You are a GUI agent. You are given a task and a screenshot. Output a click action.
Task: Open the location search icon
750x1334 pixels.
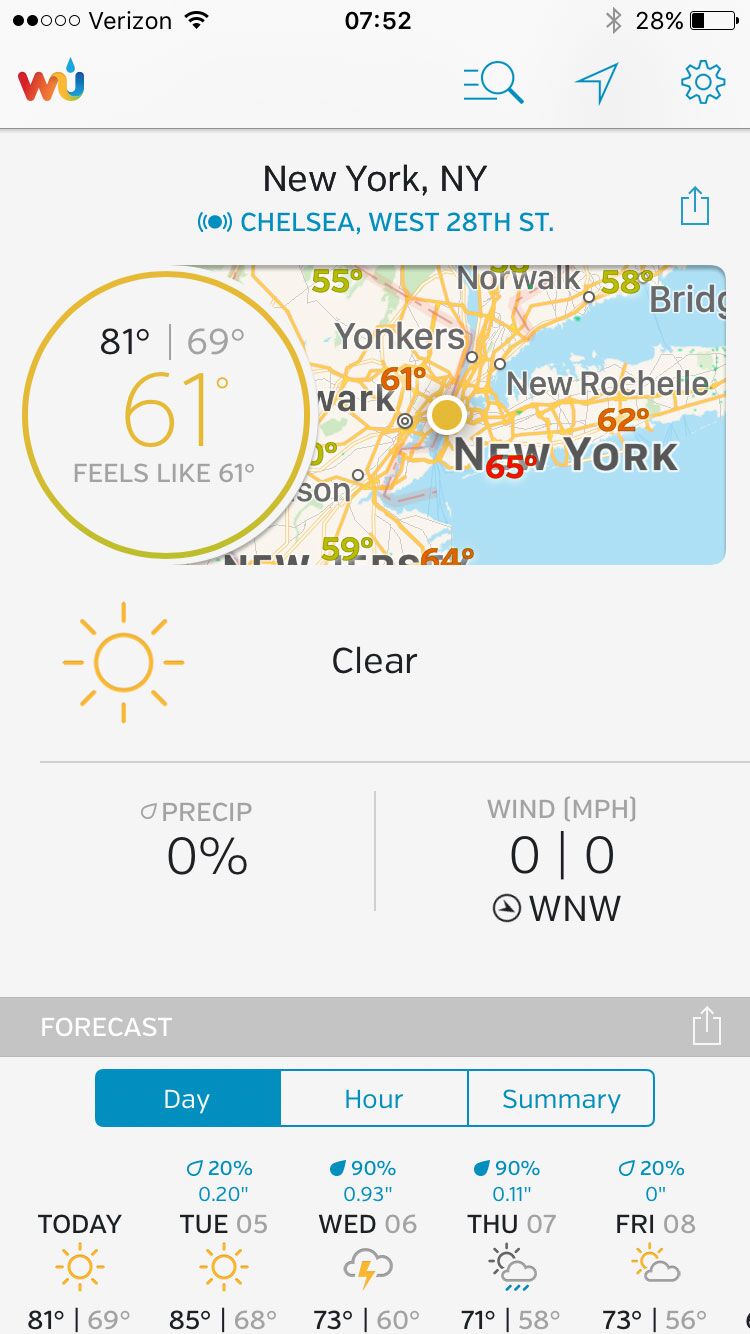(x=493, y=83)
